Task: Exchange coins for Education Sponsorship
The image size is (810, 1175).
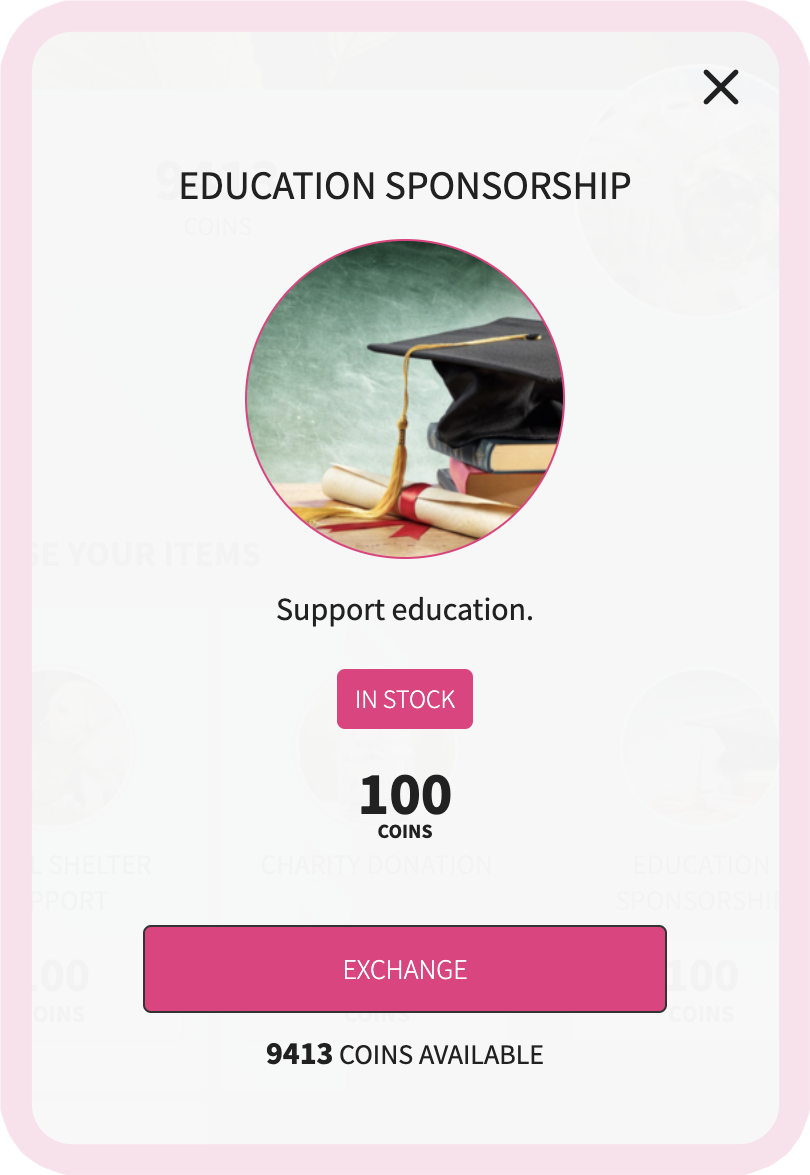Action: (x=405, y=969)
